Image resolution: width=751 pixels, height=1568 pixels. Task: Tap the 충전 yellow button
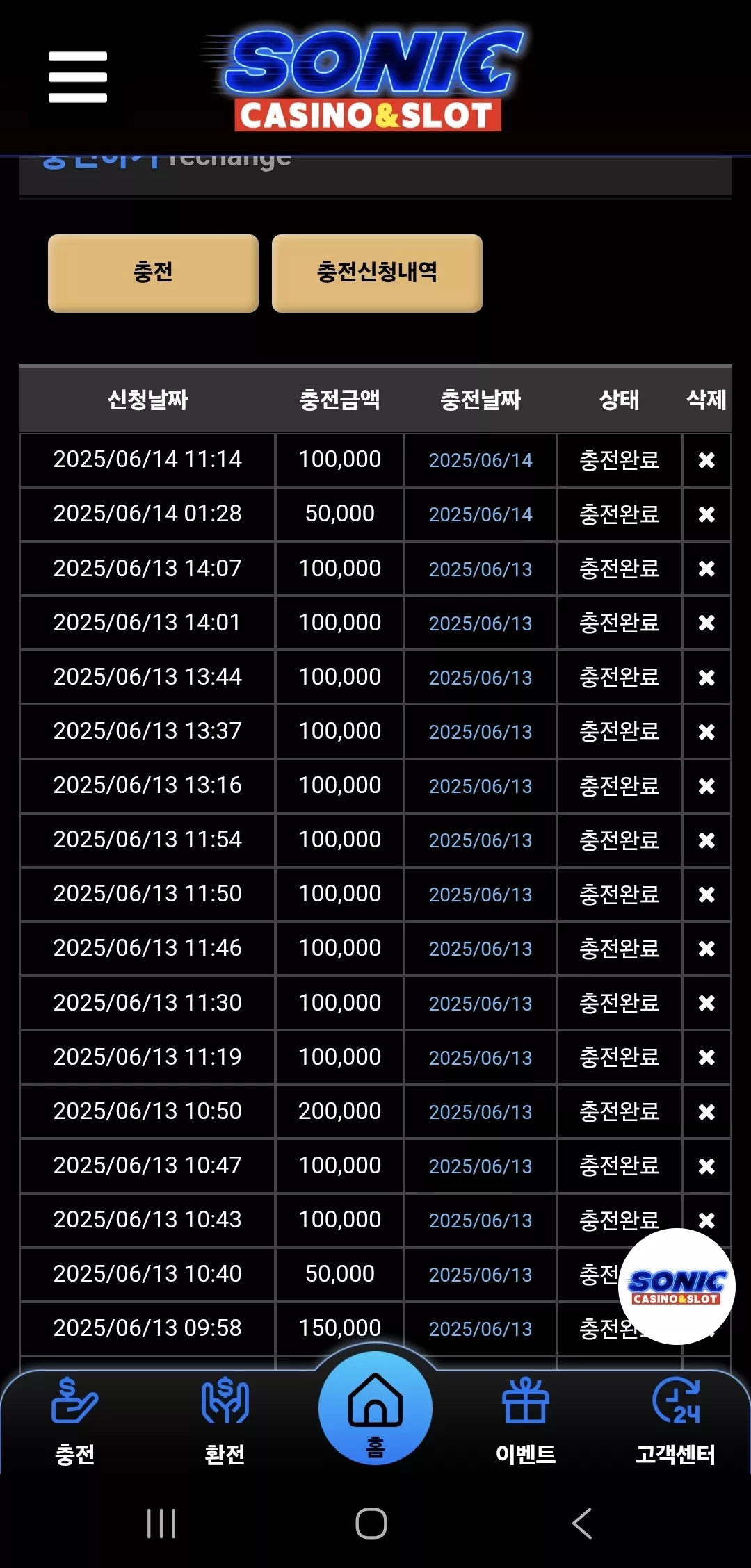pyautogui.click(x=153, y=273)
